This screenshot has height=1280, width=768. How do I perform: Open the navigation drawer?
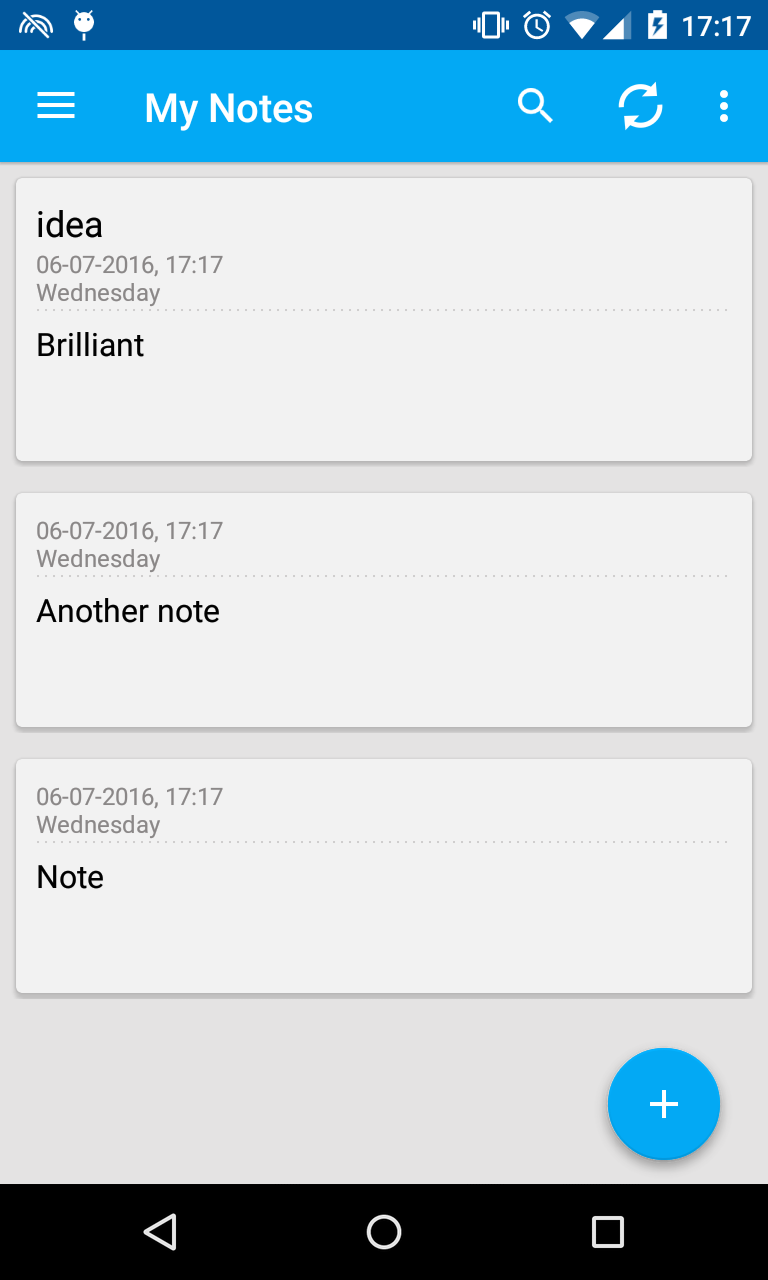pyautogui.click(x=56, y=105)
